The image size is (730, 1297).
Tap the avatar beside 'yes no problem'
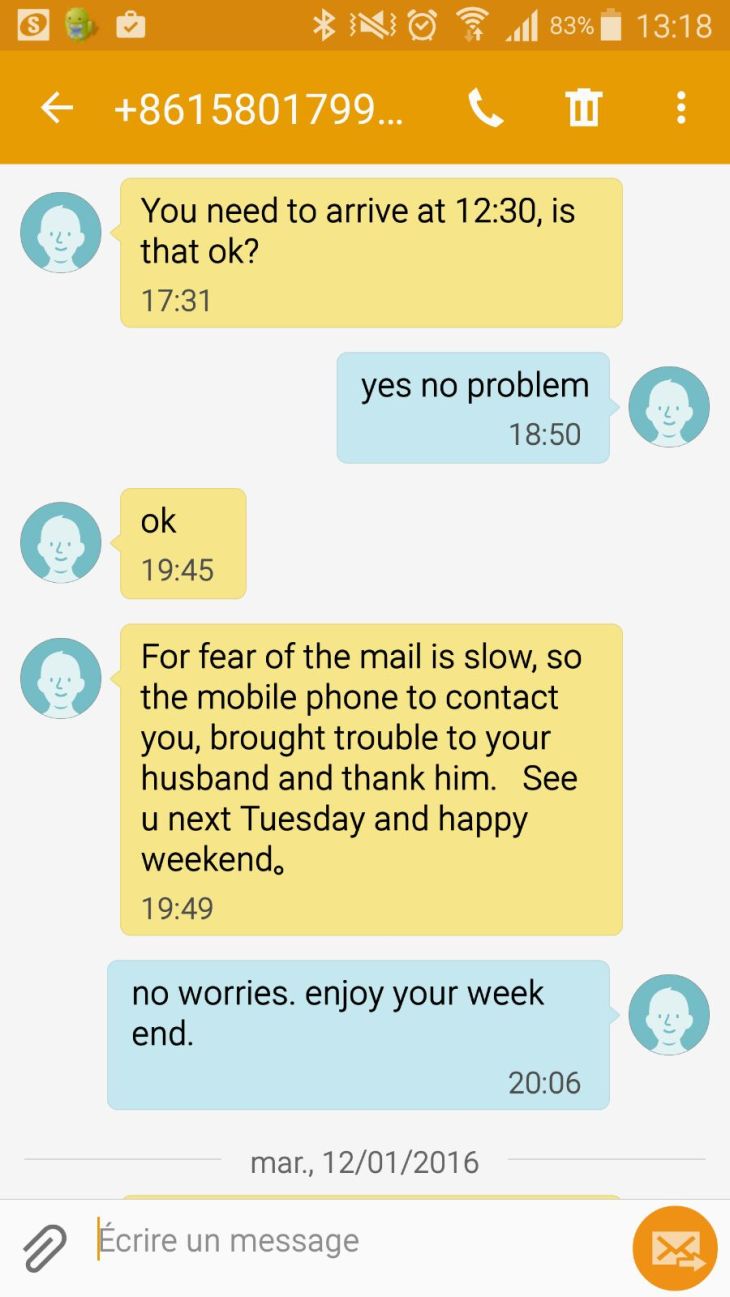[668, 407]
